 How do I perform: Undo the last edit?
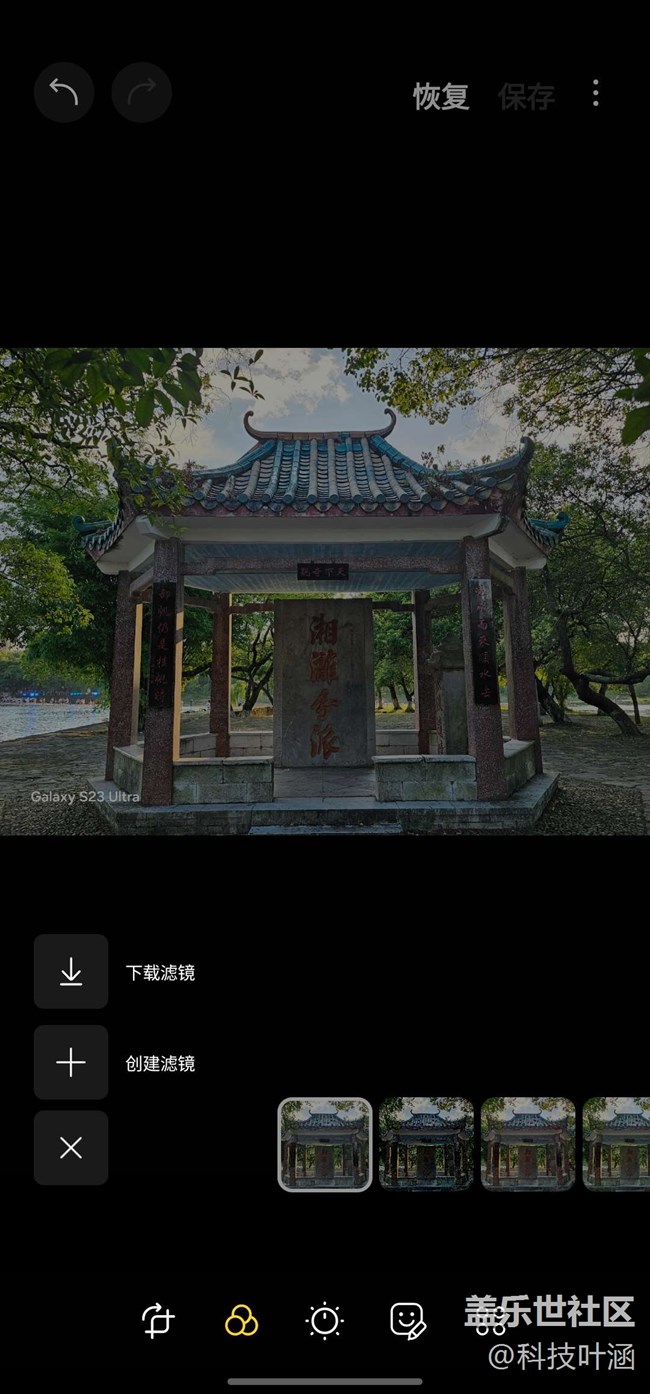[x=64, y=93]
